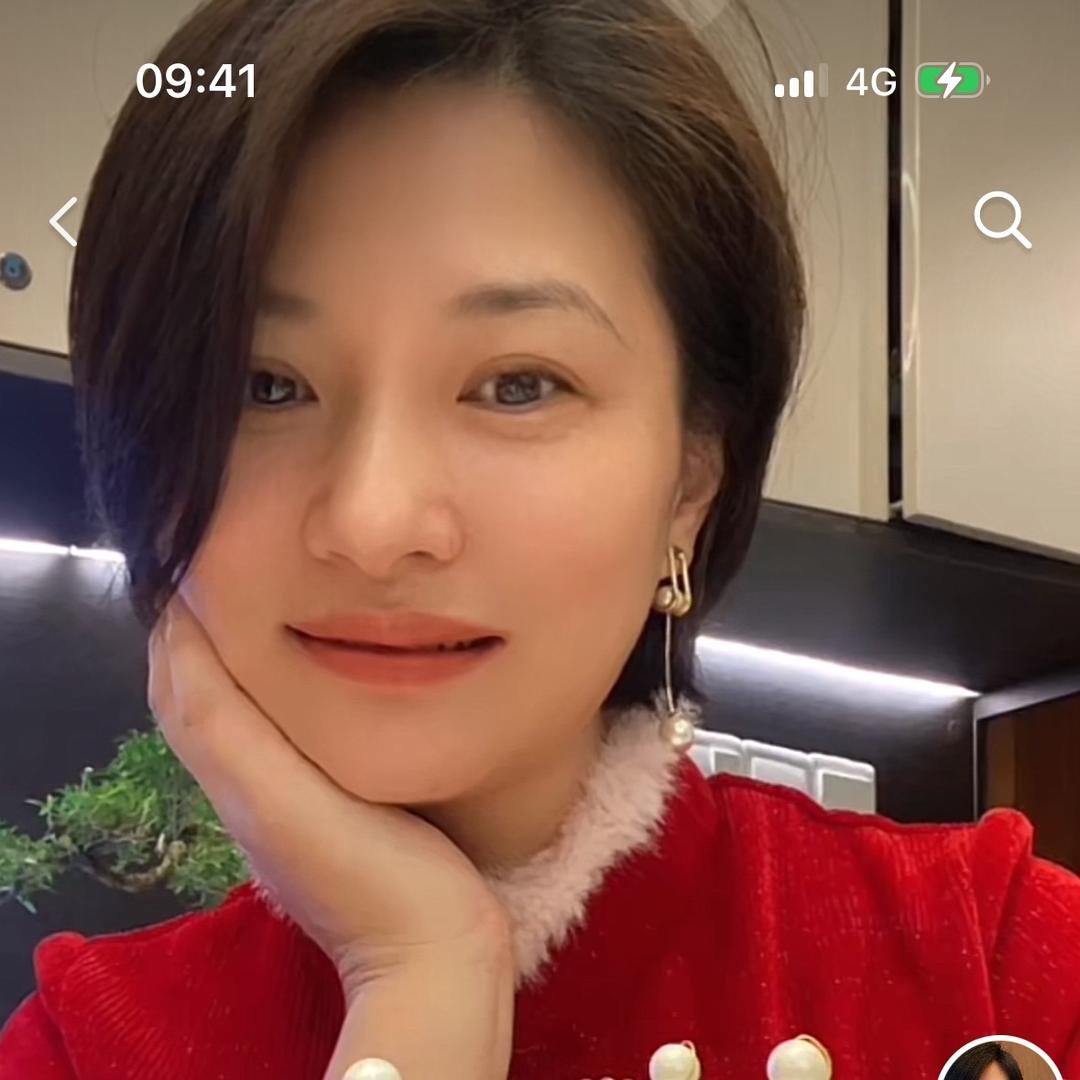Image resolution: width=1080 pixels, height=1080 pixels.
Task: Go back using the back arrow
Action: click(64, 221)
